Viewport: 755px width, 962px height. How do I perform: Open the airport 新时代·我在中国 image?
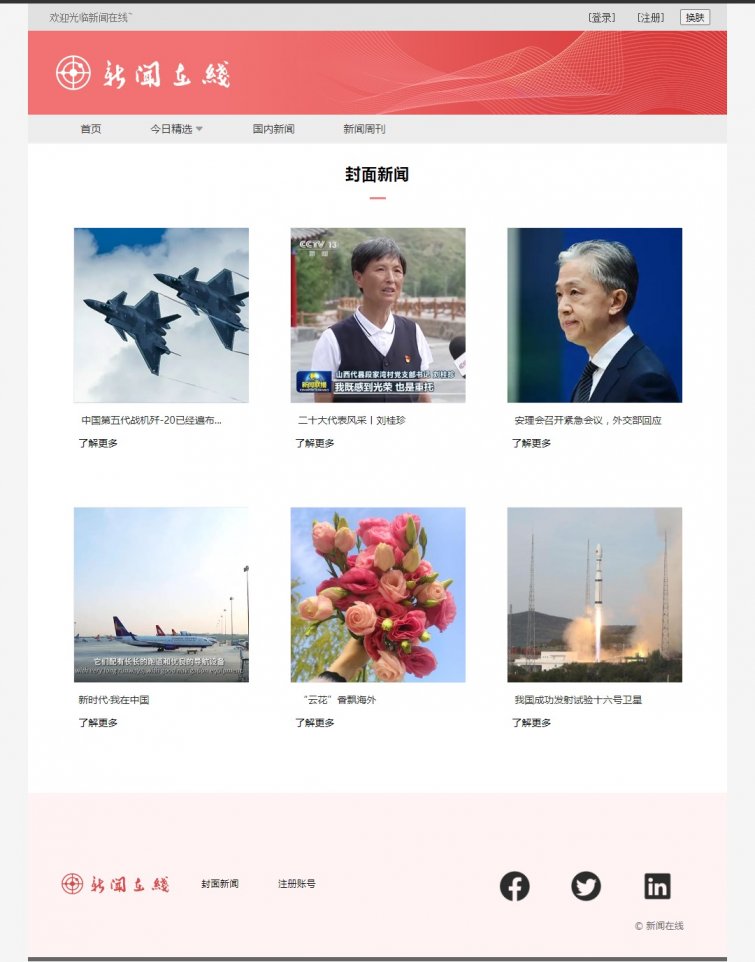coord(161,594)
